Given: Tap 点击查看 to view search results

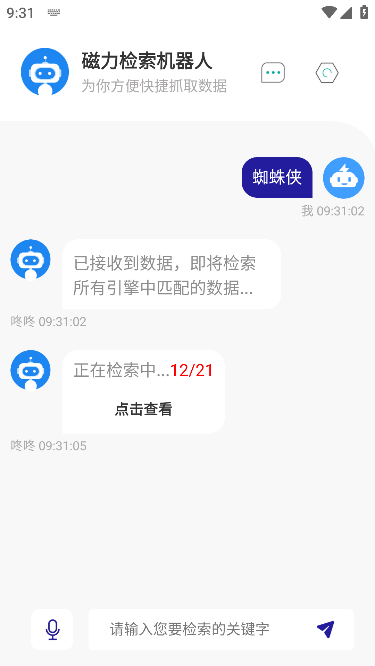Looking at the screenshot, I should (144, 409).
